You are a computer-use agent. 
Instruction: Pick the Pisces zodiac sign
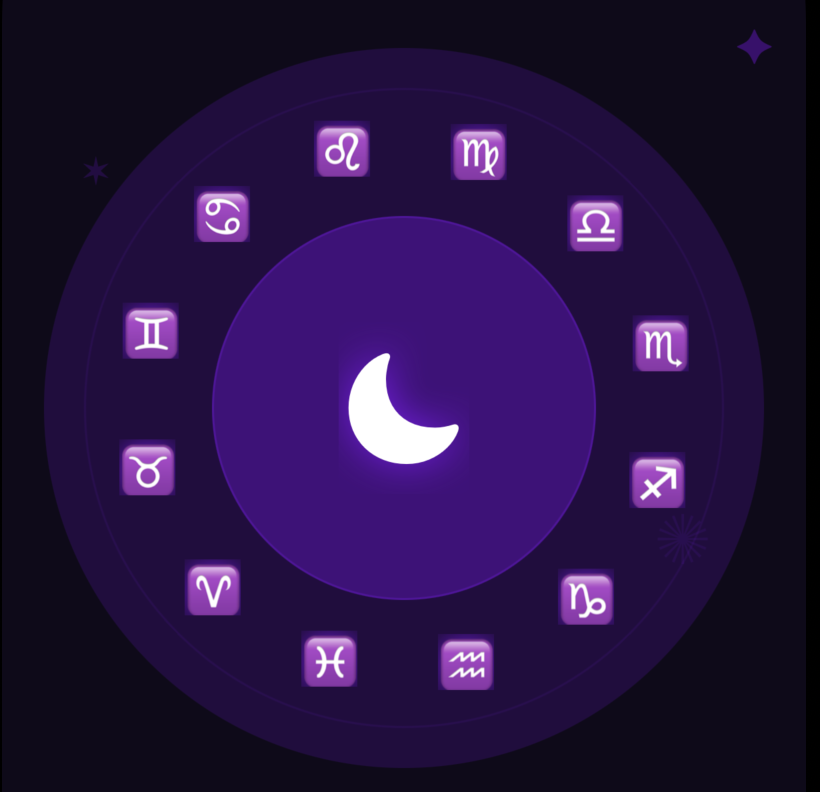click(329, 661)
